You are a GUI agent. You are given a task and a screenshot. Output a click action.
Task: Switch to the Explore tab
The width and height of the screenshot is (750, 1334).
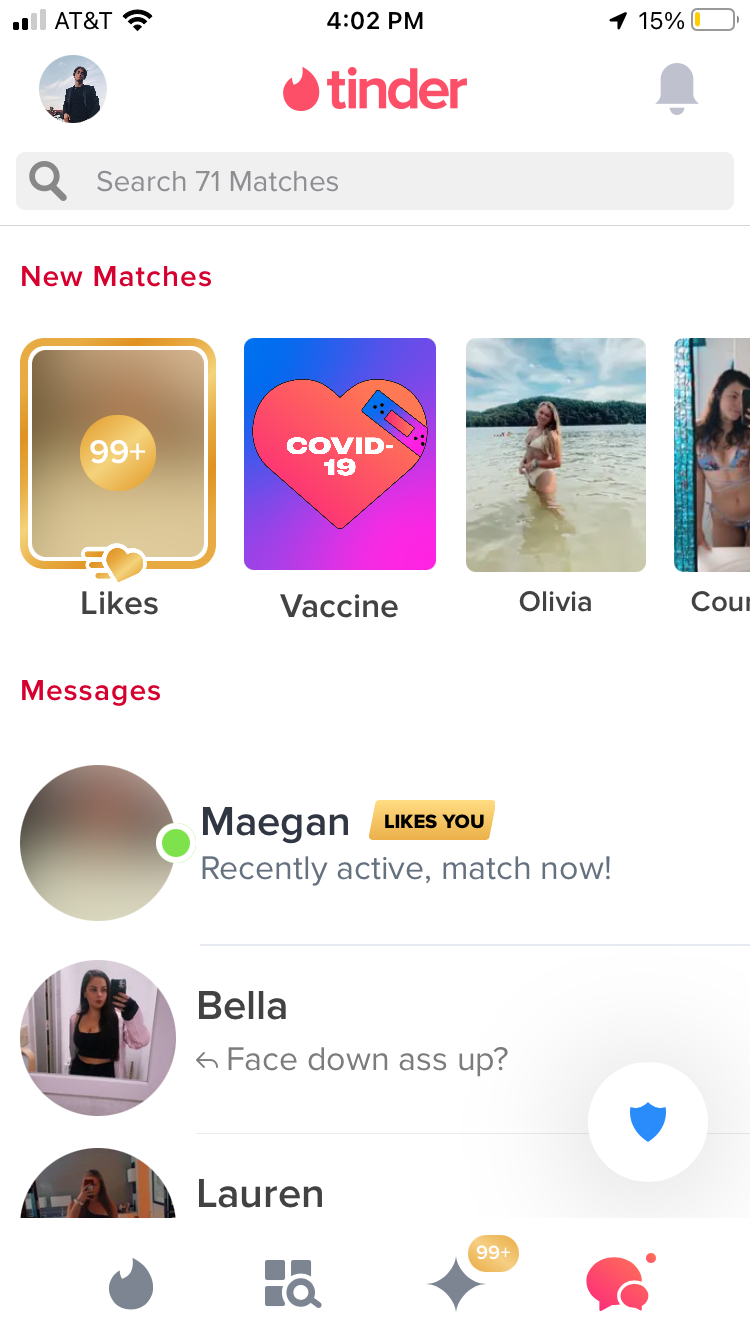tap(291, 1284)
